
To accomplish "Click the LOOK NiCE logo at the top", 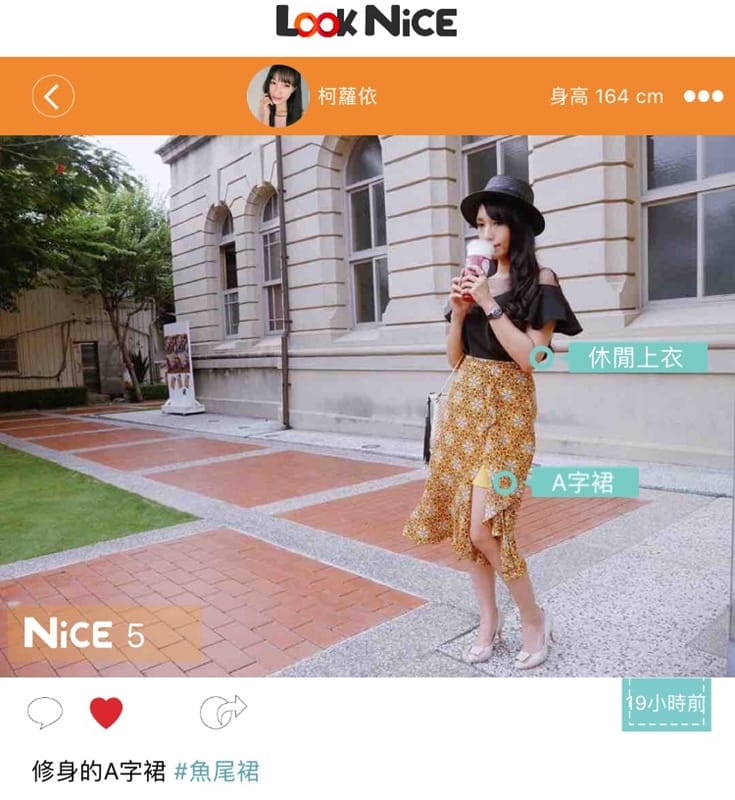I will point(367,20).
